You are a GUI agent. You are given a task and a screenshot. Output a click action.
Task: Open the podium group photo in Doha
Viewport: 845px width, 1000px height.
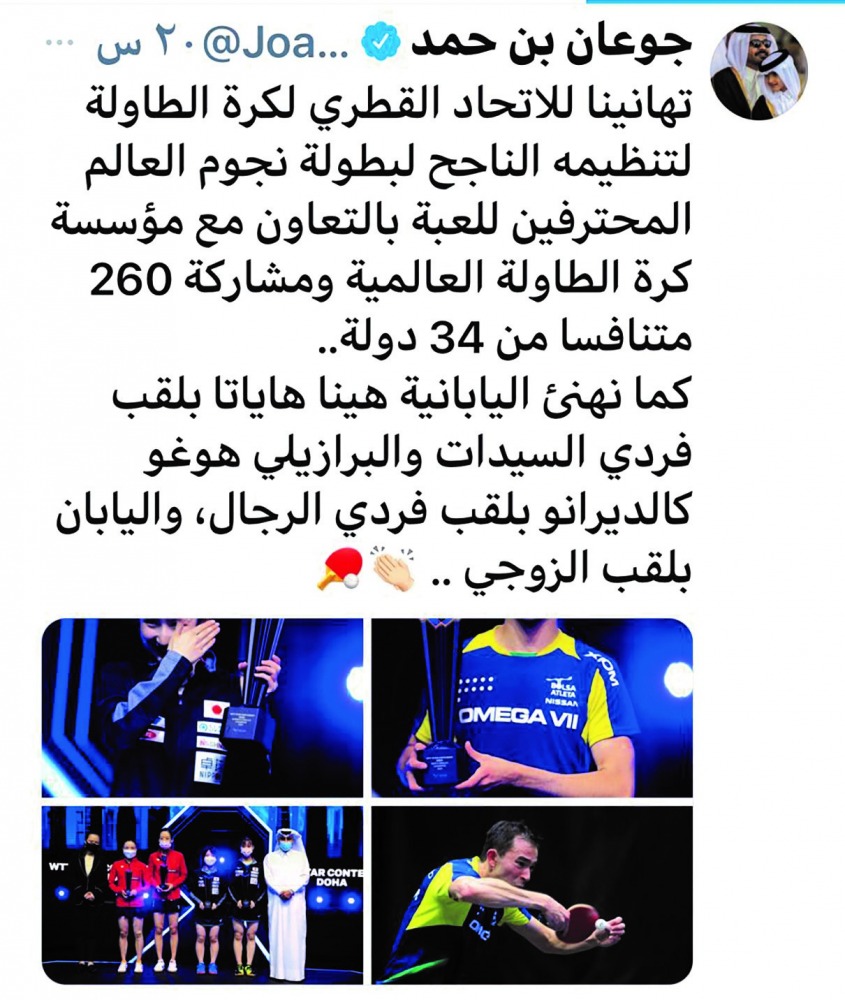[x=202, y=894]
